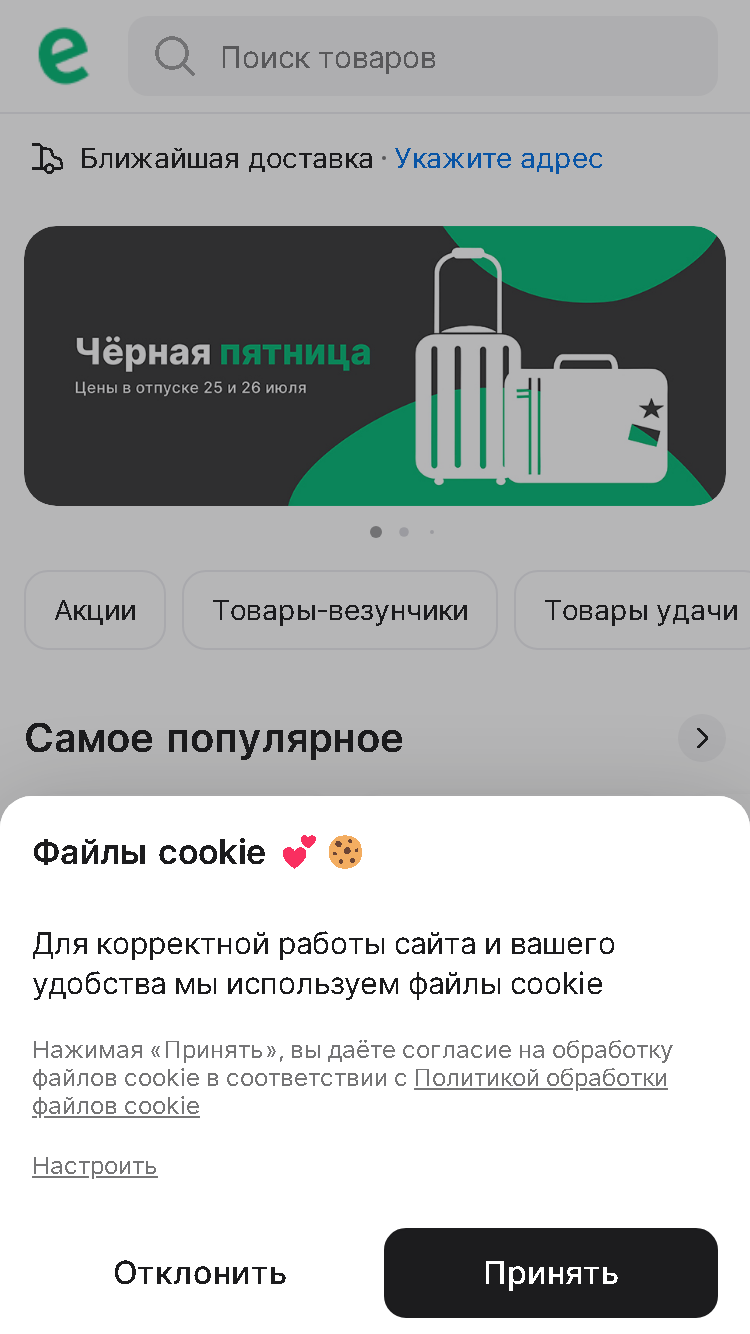Open the green e logo home

[64, 56]
